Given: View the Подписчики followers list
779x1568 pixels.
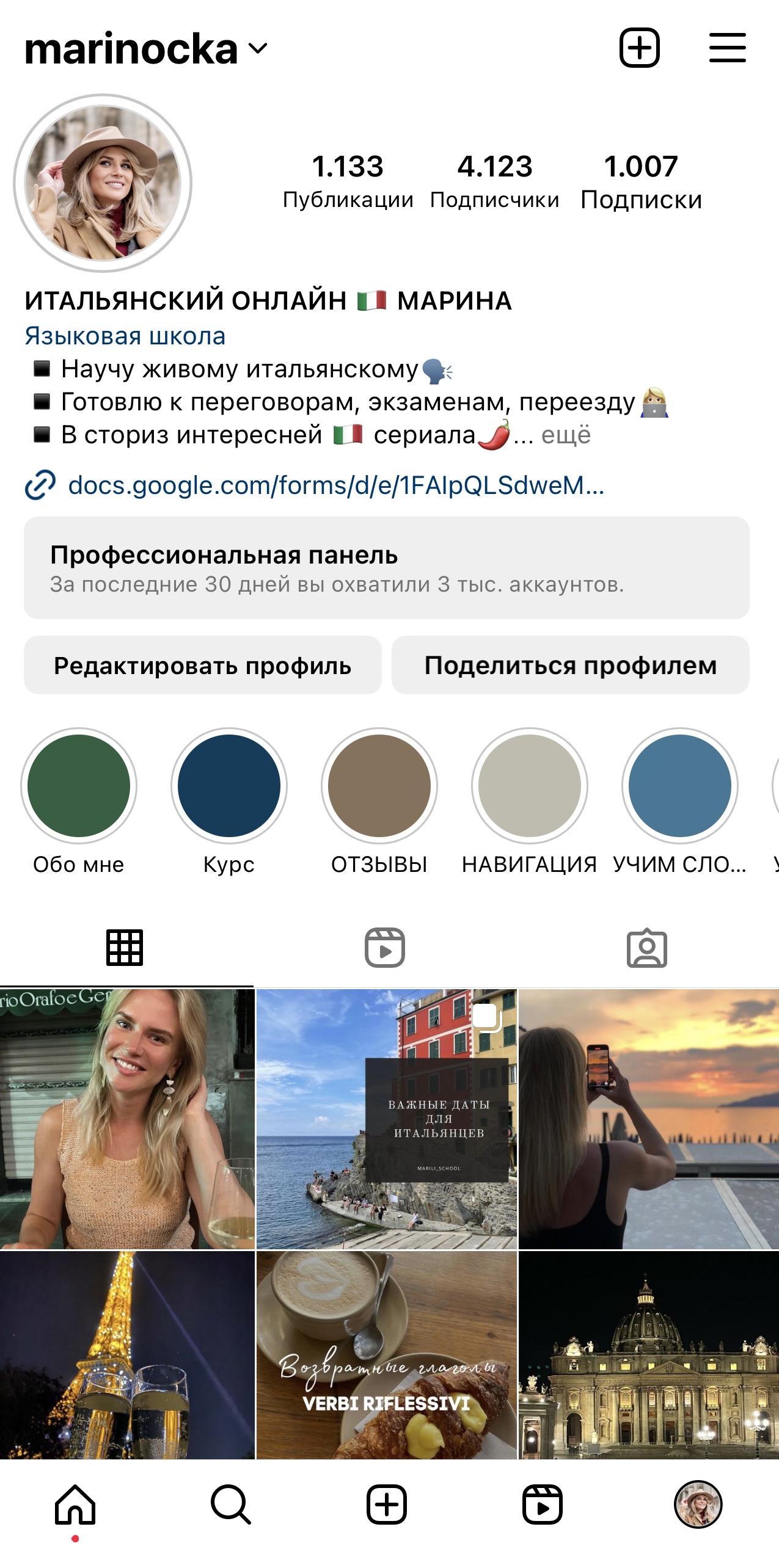Looking at the screenshot, I should click(x=494, y=181).
